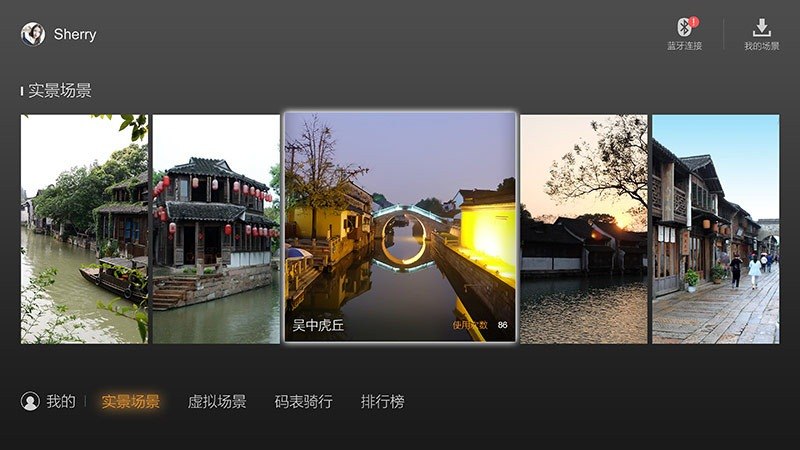Open the 蓝牙连接 Bluetooth connection
The image size is (800, 450).
(685, 34)
